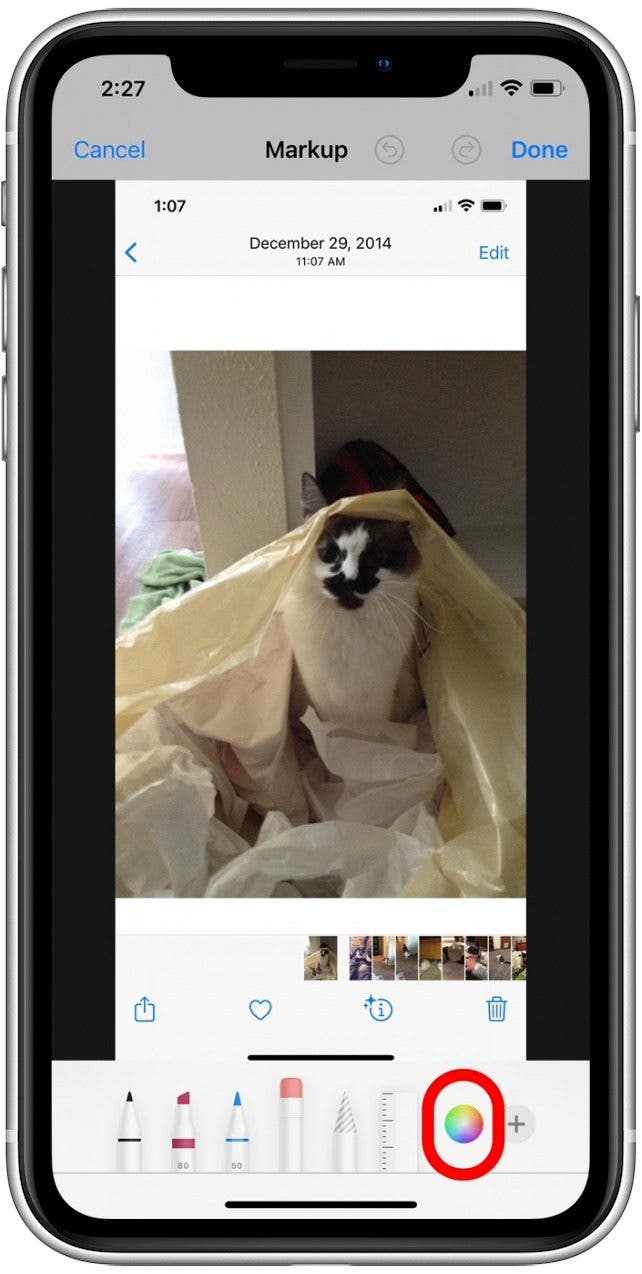Image resolution: width=642 pixels, height=1274 pixels.
Task: Tap Done to save markup
Action: click(539, 150)
